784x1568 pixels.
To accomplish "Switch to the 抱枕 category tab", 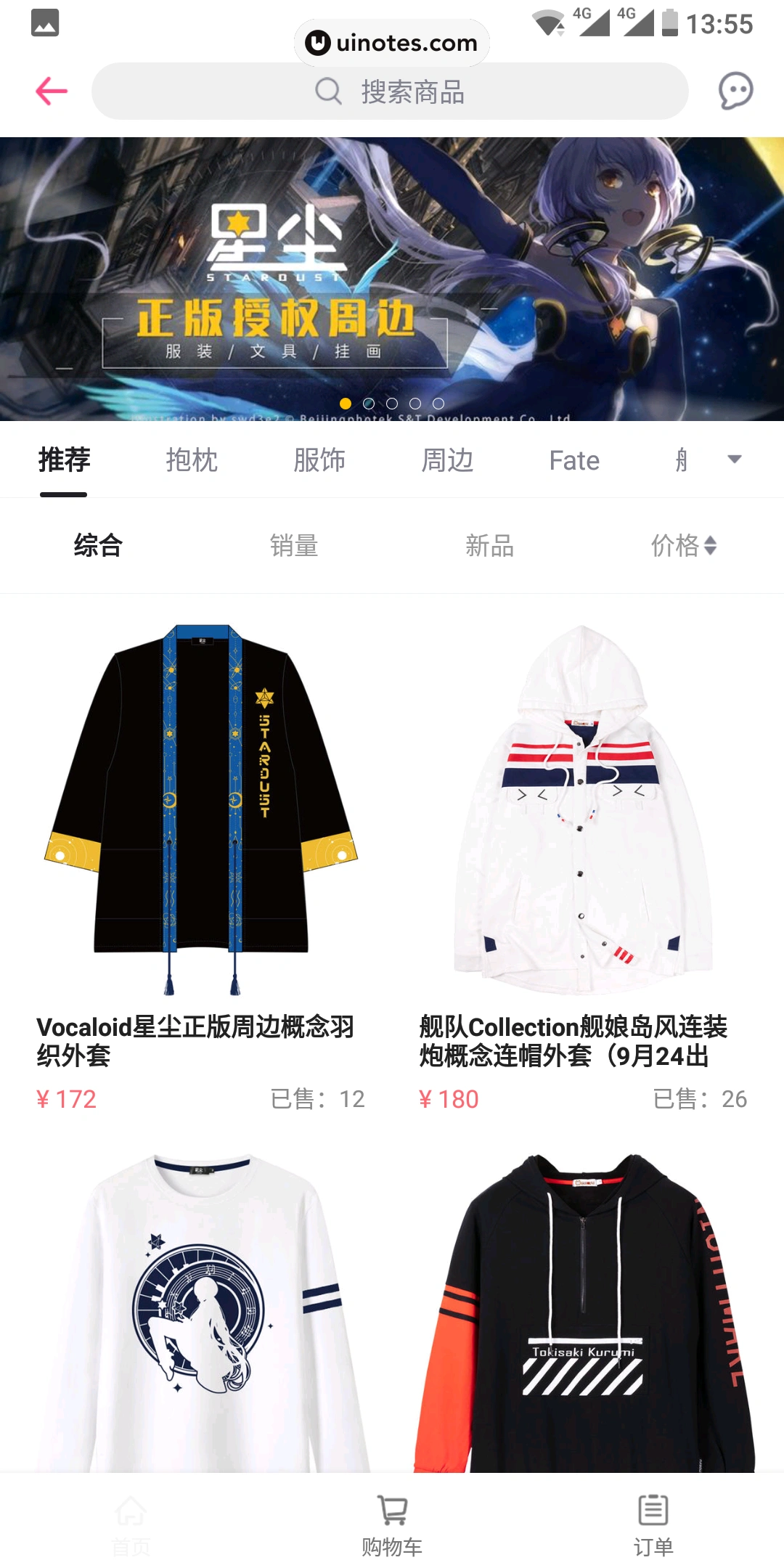I will (192, 460).
